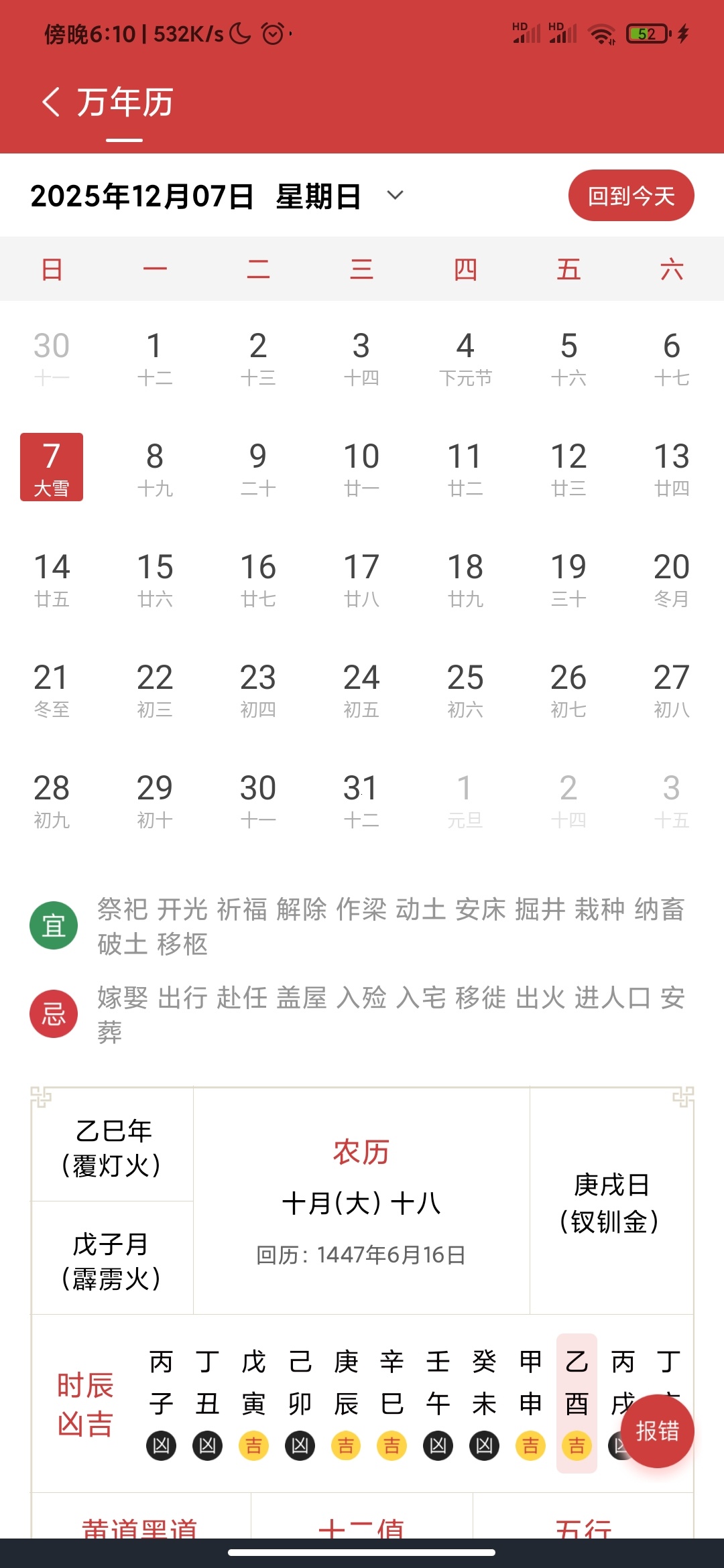Select the 乙酉 hour in 时辰凶吉
This screenshot has width=724, height=1568.
pyautogui.click(x=577, y=1402)
